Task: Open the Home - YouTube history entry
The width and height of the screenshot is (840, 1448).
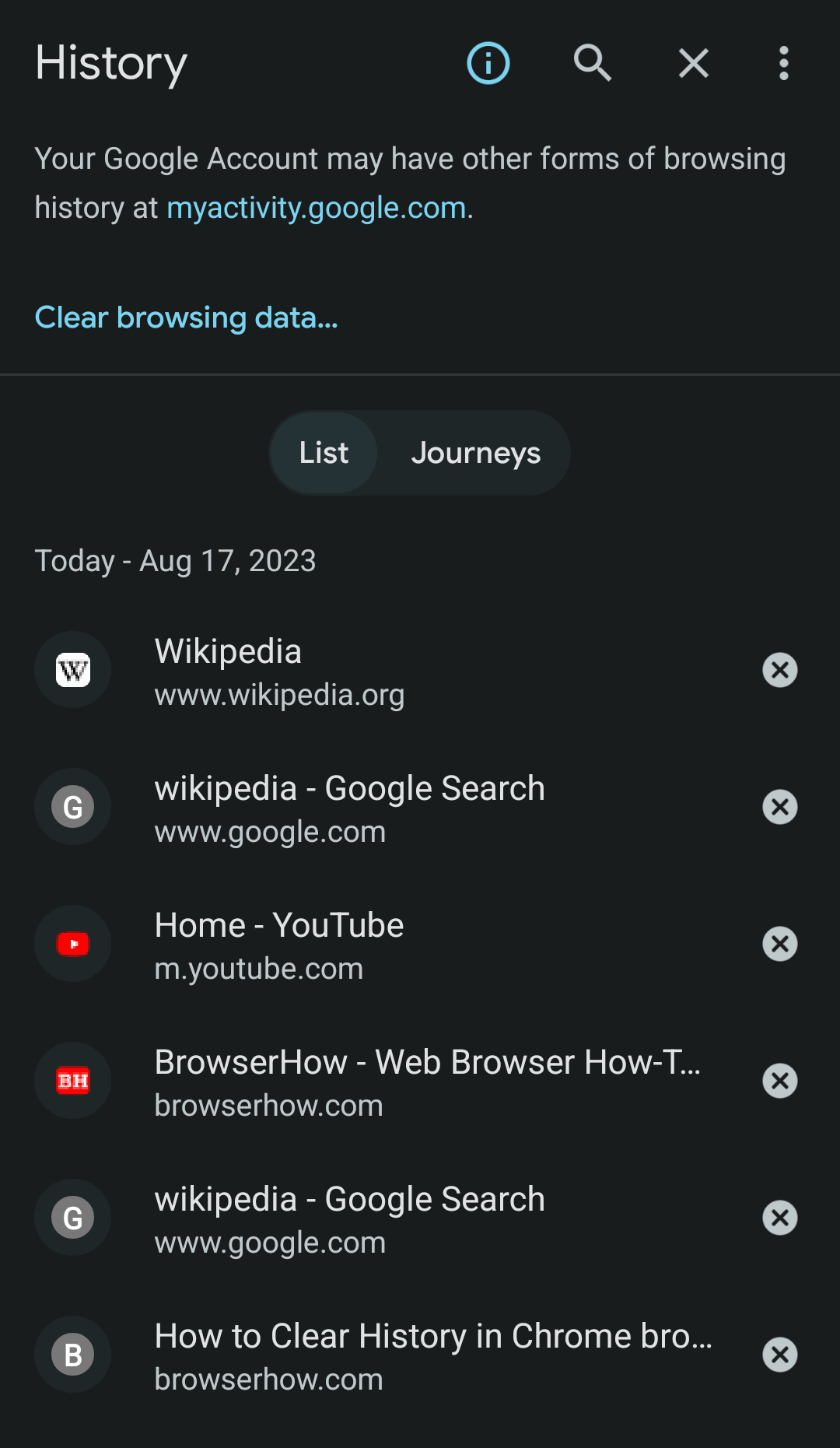Action: coord(280,944)
